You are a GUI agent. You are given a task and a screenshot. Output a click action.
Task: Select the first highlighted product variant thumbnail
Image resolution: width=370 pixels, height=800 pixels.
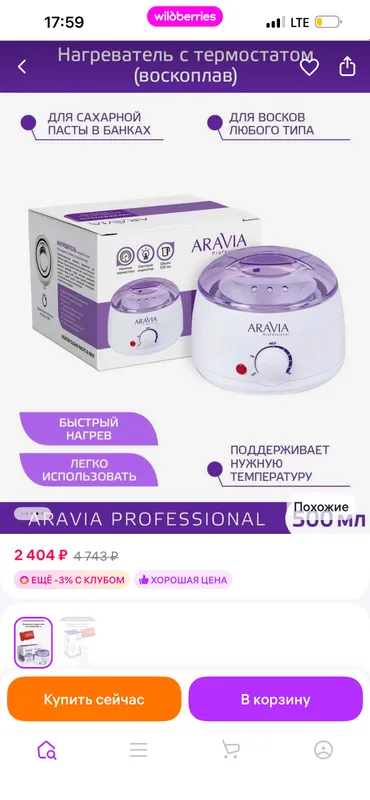point(33,642)
